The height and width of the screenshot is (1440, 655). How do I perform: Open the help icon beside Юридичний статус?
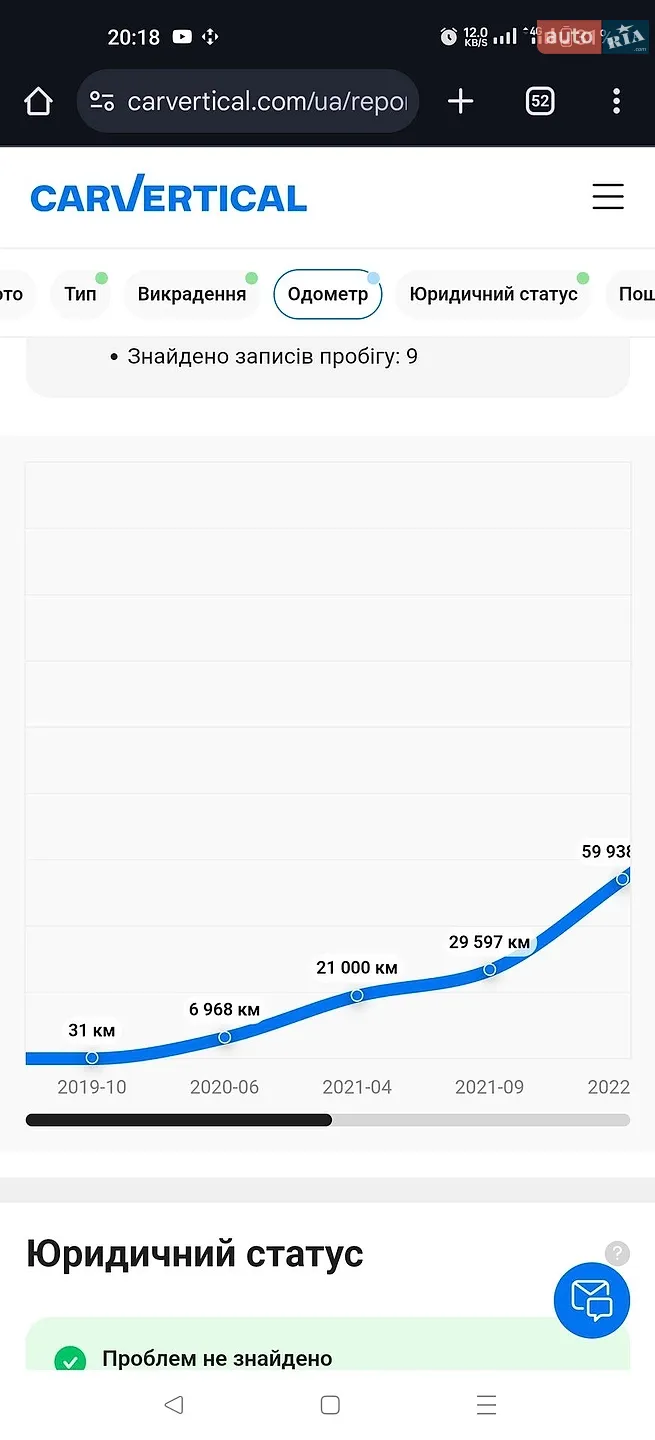click(x=617, y=1253)
